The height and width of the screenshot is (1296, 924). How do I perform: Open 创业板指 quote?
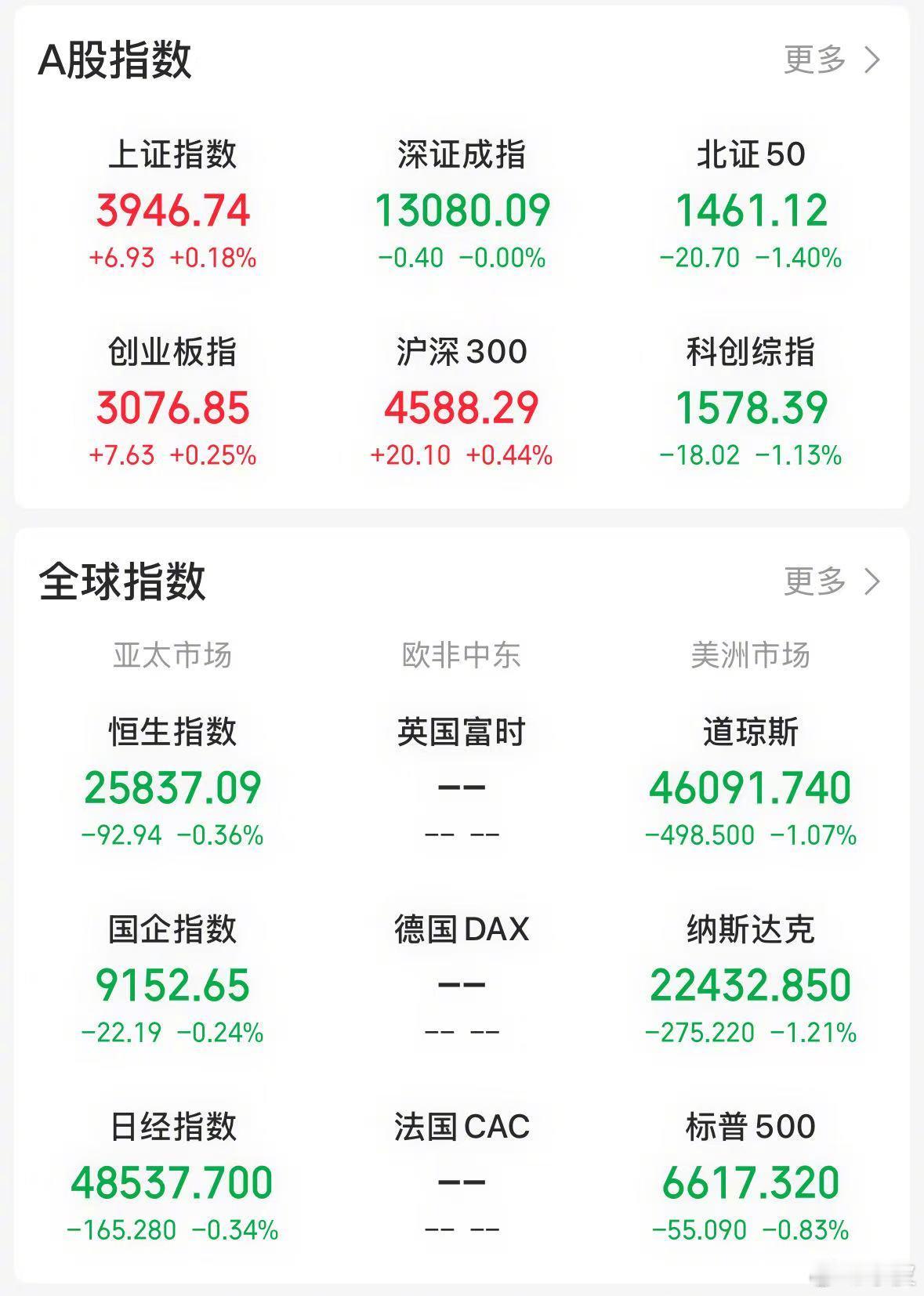[x=173, y=402]
